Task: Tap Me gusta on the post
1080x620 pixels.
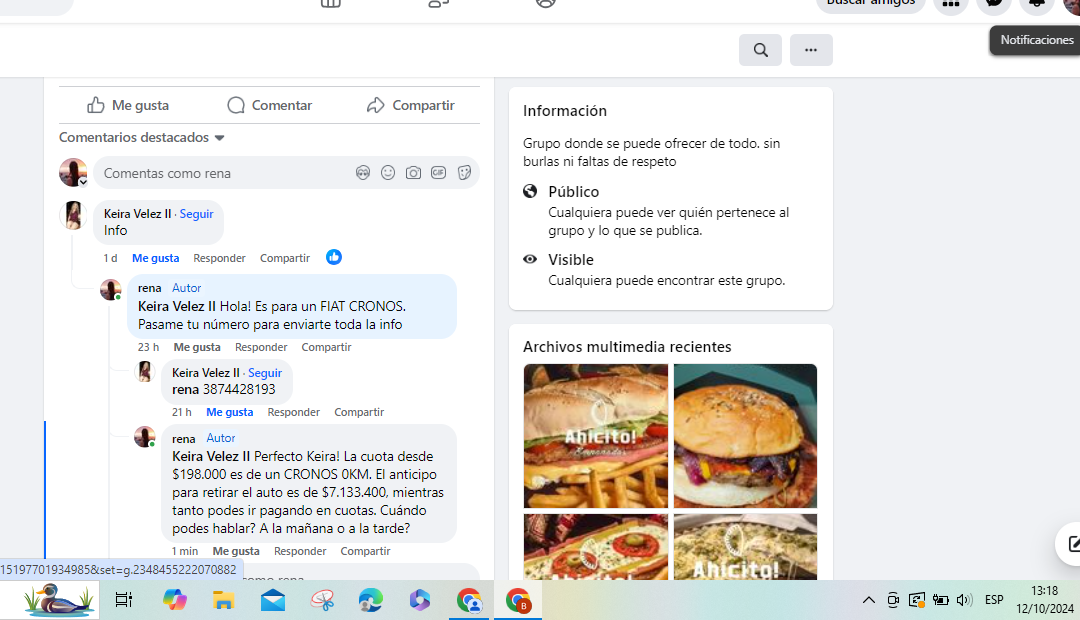Action: pyautogui.click(x=128, y=105)
